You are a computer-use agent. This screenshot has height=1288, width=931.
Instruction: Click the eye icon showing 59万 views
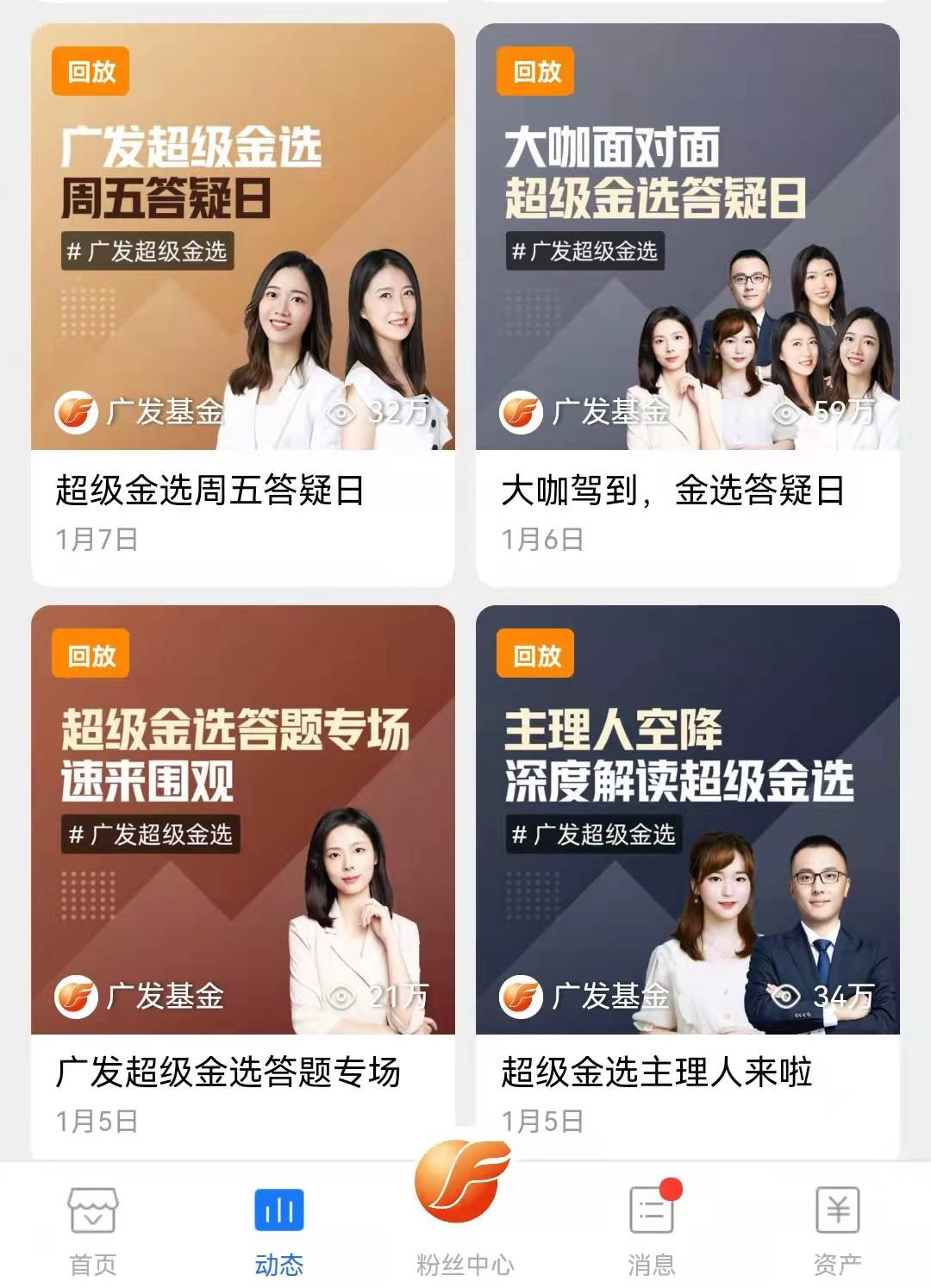[x=785, y=415]
